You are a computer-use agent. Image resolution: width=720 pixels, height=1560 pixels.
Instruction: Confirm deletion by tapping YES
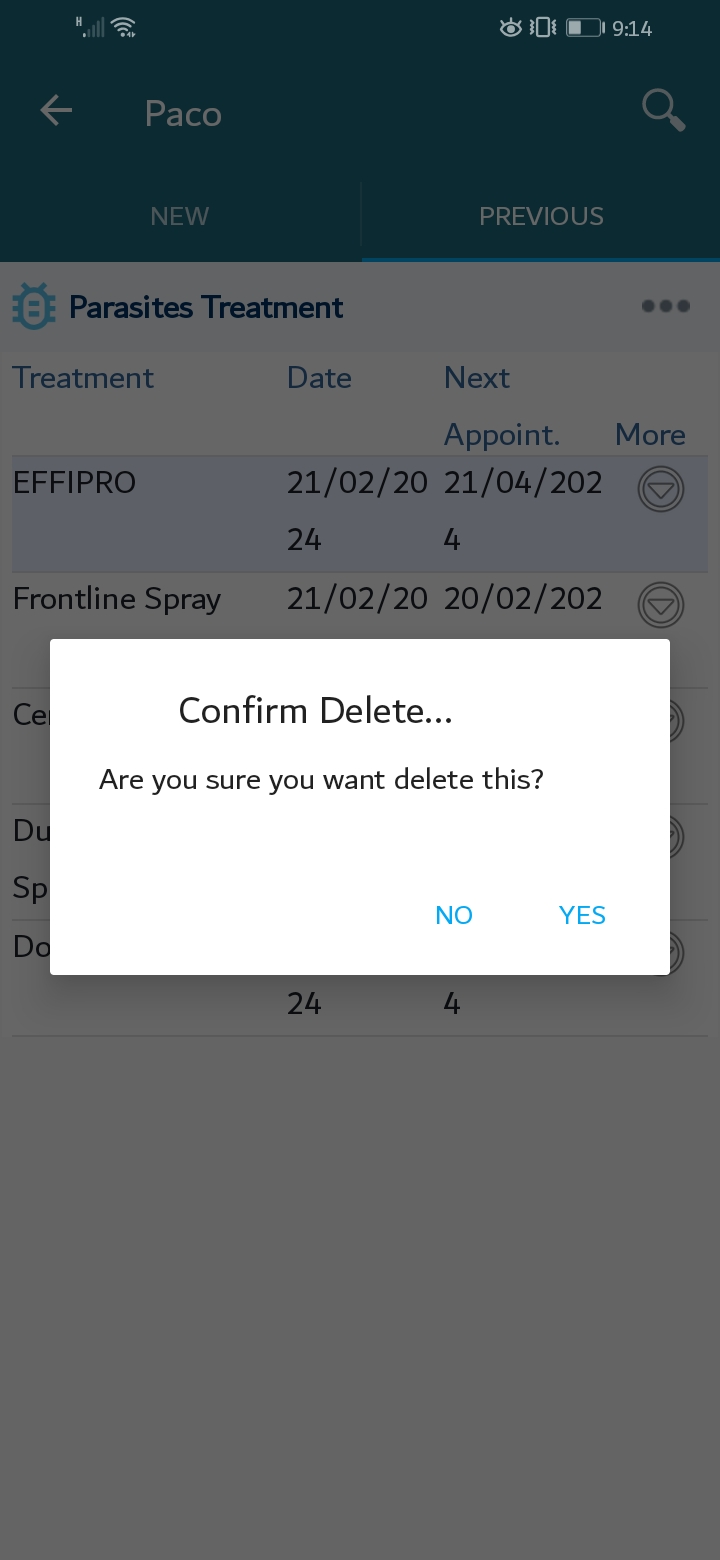click(x=582, y=915)
